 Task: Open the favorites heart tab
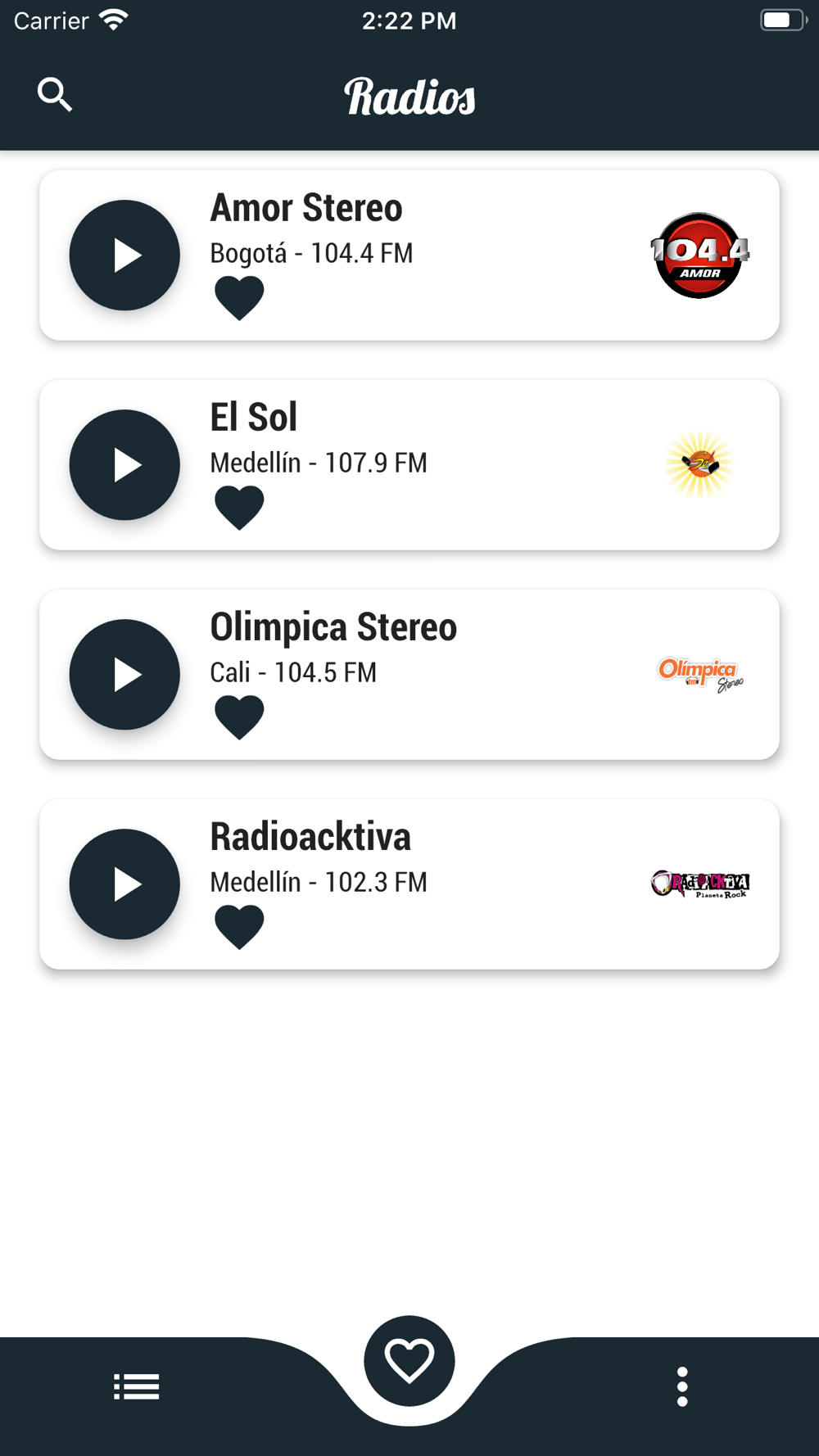pos(409,1361)
